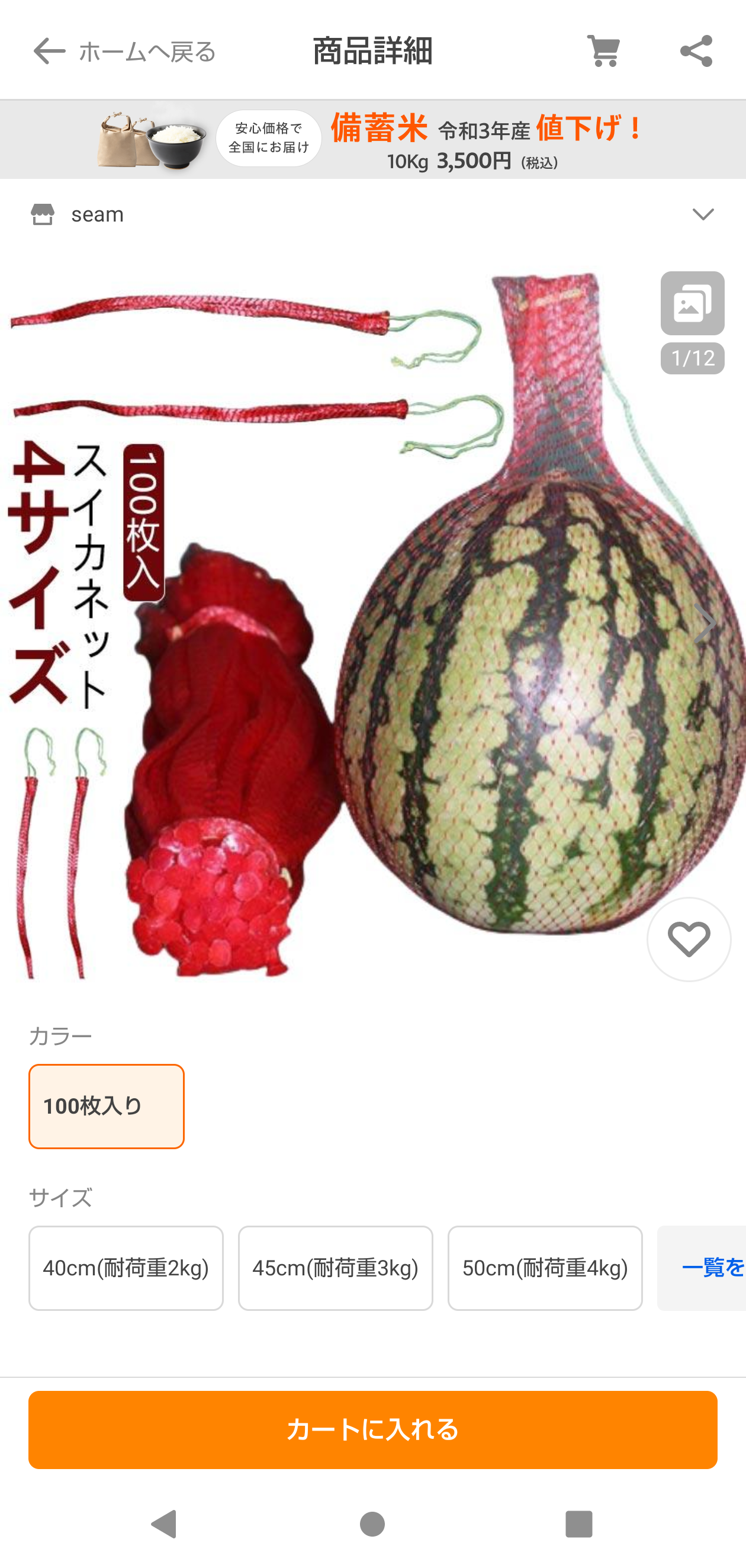View the full size list

pyautogui.click(x=702, y=1267)
